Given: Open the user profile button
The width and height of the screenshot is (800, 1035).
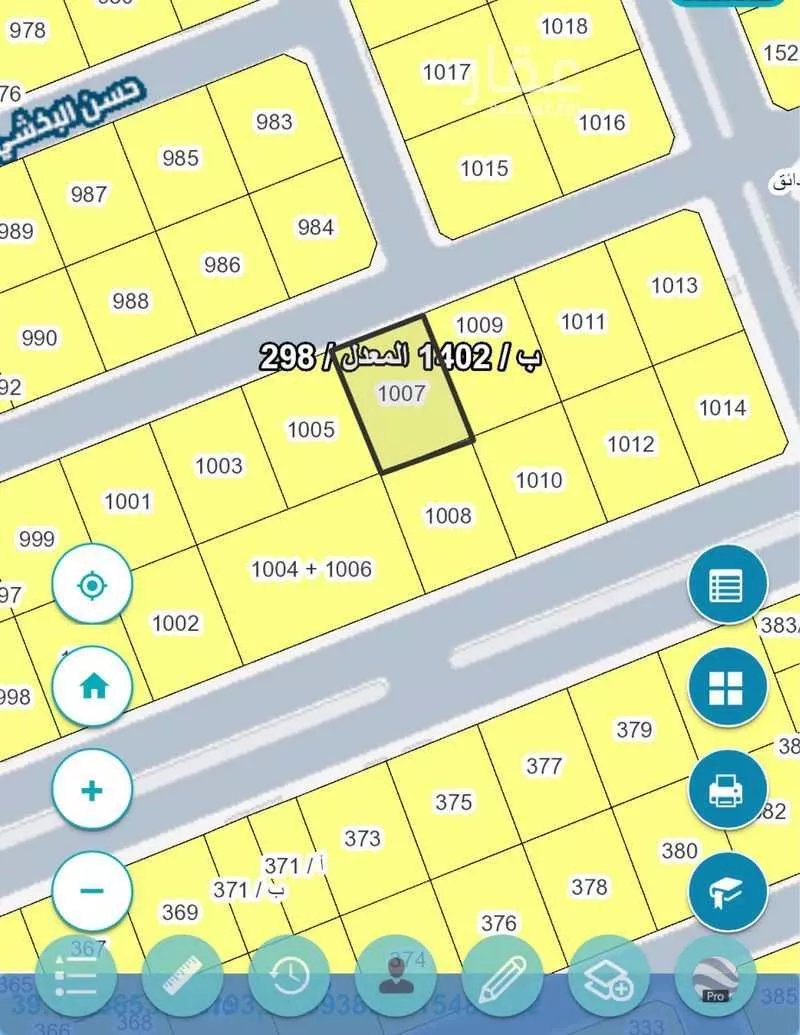Looking at the screenshot, I should click(x=396, y=976).
